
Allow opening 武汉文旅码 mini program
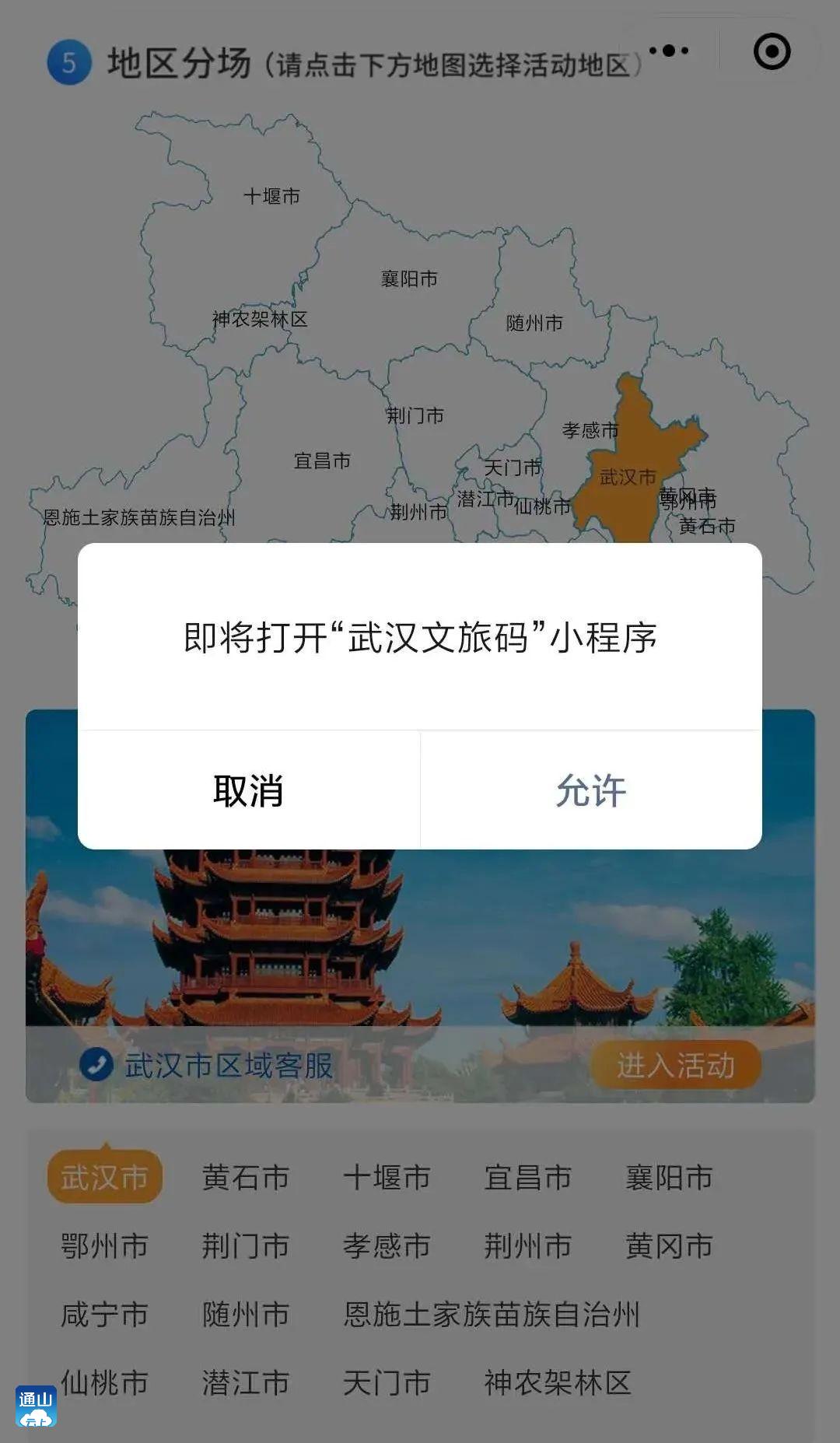point(591,790)
